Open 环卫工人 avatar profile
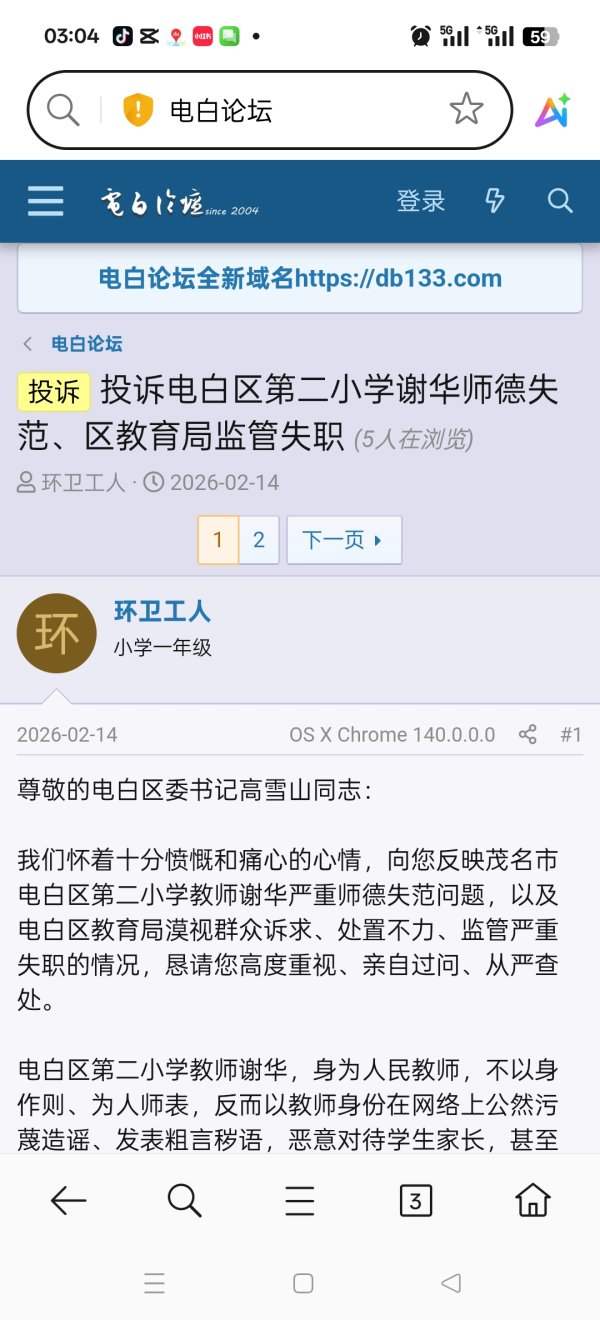The image size is (600, 1320). pyautogui.click(x=57, y=633)
